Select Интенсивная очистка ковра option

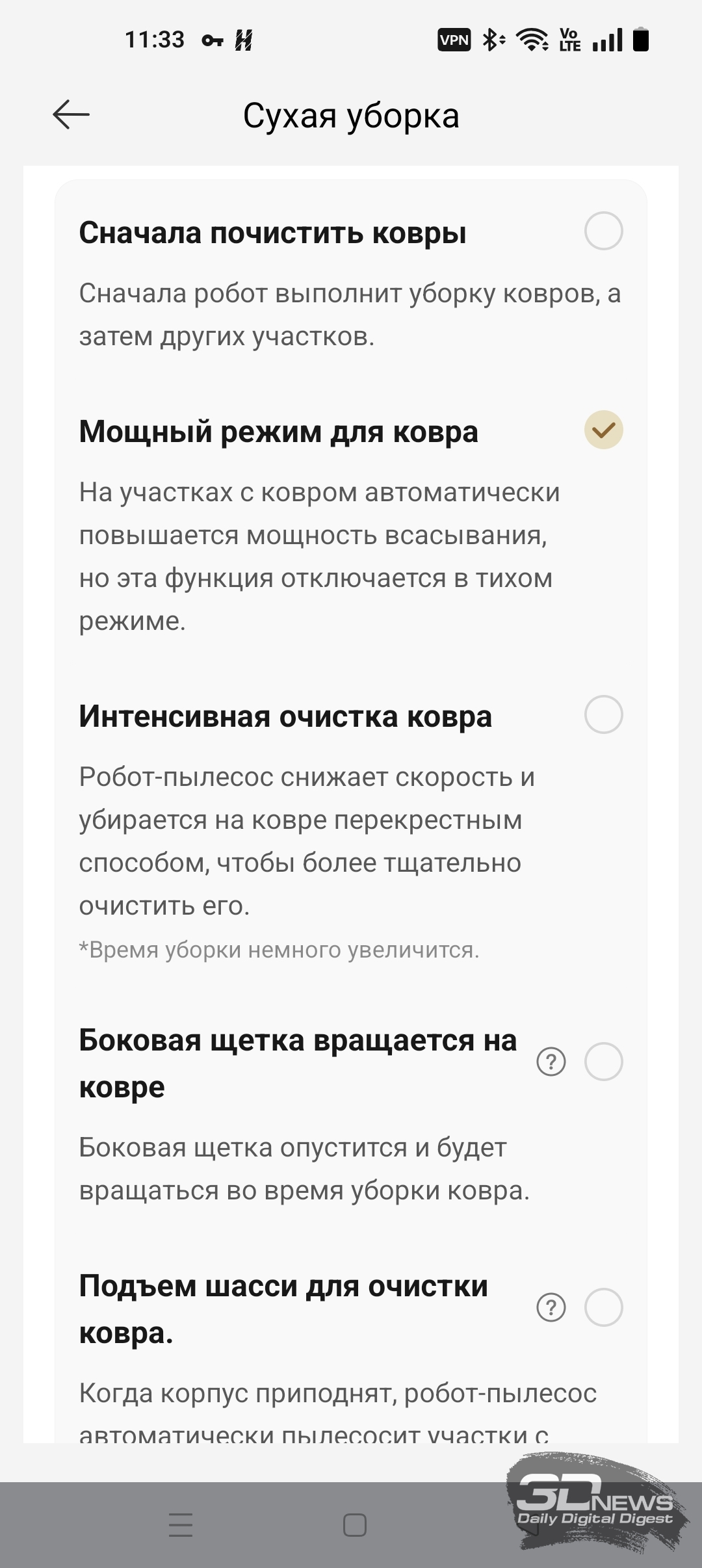click(603, 714)
